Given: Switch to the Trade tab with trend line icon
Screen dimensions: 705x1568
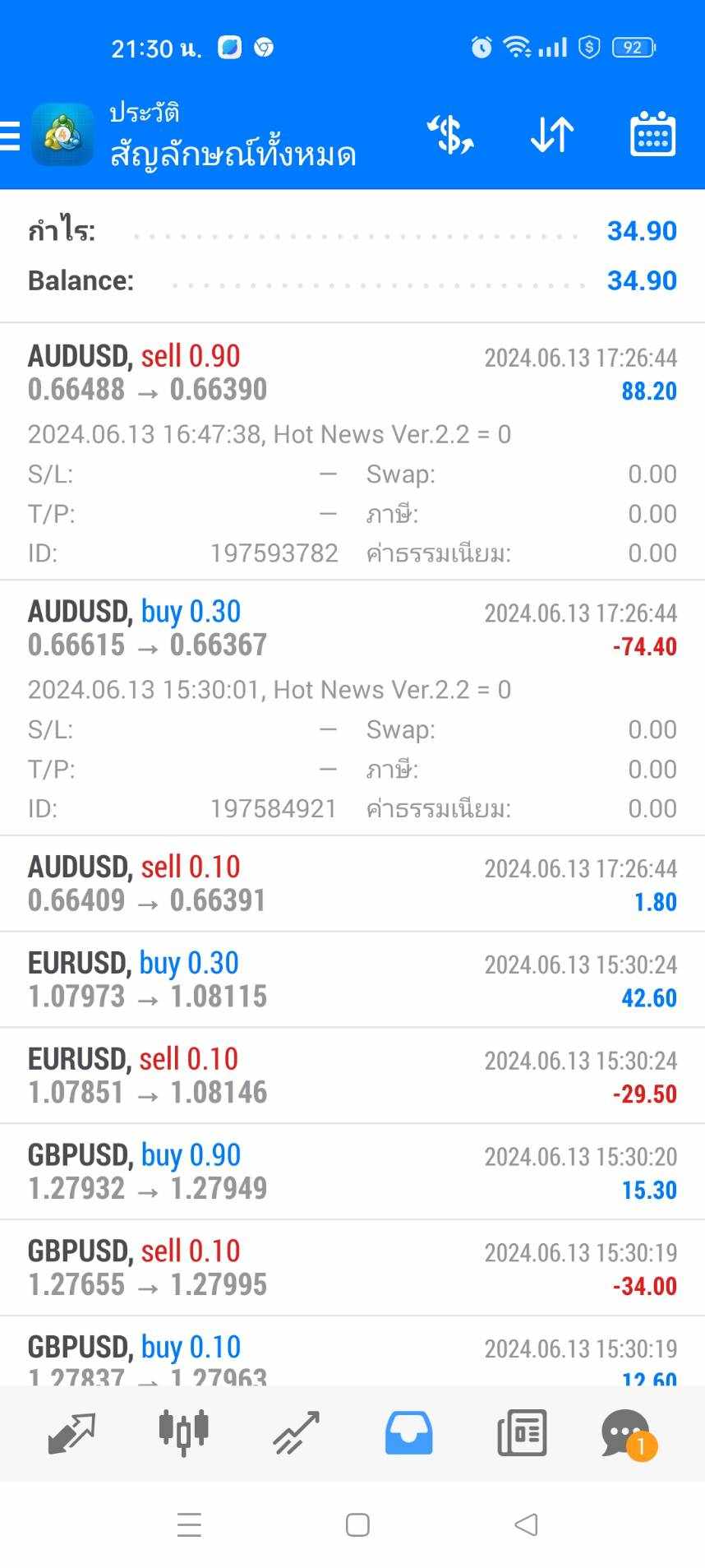Looking at the screenshot, I should [296, 1433].
